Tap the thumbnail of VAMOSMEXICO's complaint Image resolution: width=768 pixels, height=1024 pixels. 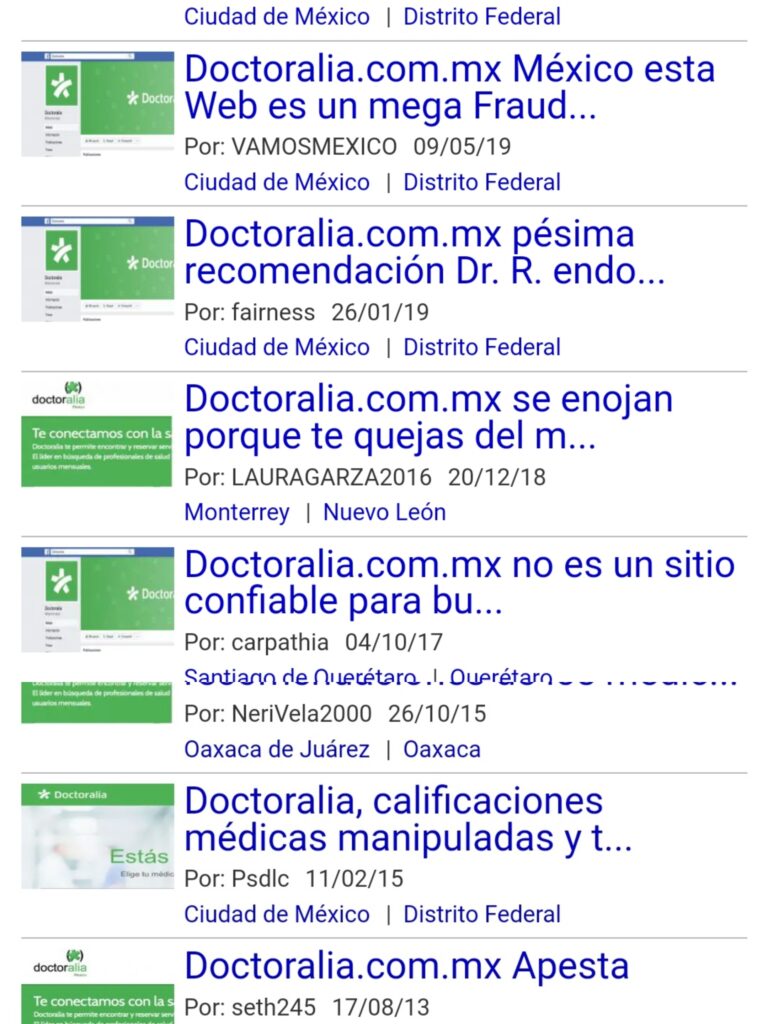pyautogui.click(x=98, y=104)
